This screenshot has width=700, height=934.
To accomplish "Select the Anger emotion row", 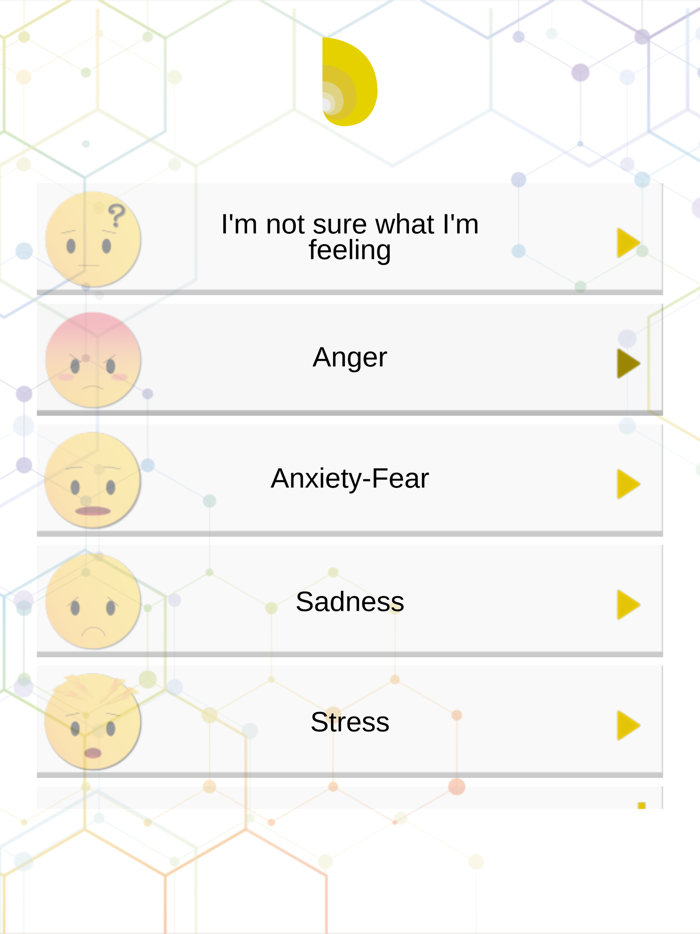I will tap(349, 358).
